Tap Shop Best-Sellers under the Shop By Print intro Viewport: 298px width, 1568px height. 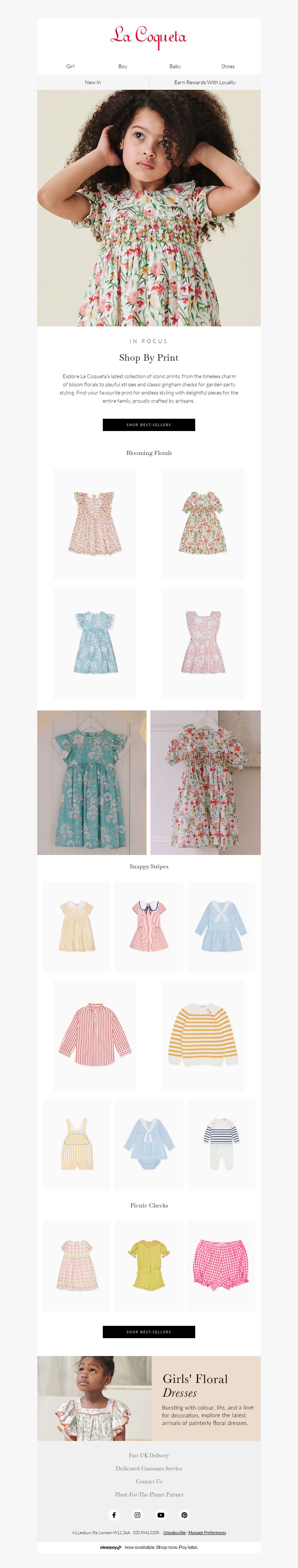[149, 425]
